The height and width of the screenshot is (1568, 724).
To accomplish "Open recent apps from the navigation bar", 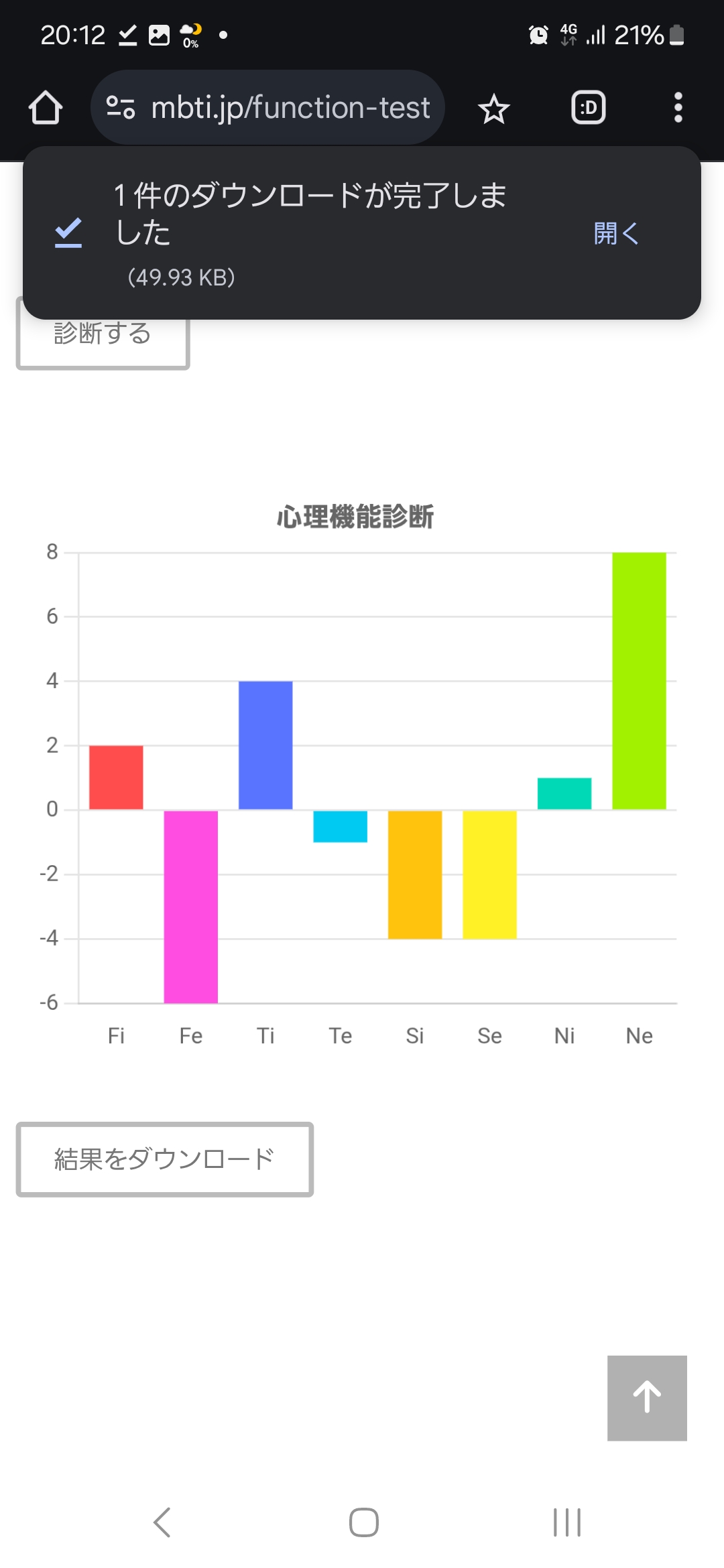I will pos(567,1522).
